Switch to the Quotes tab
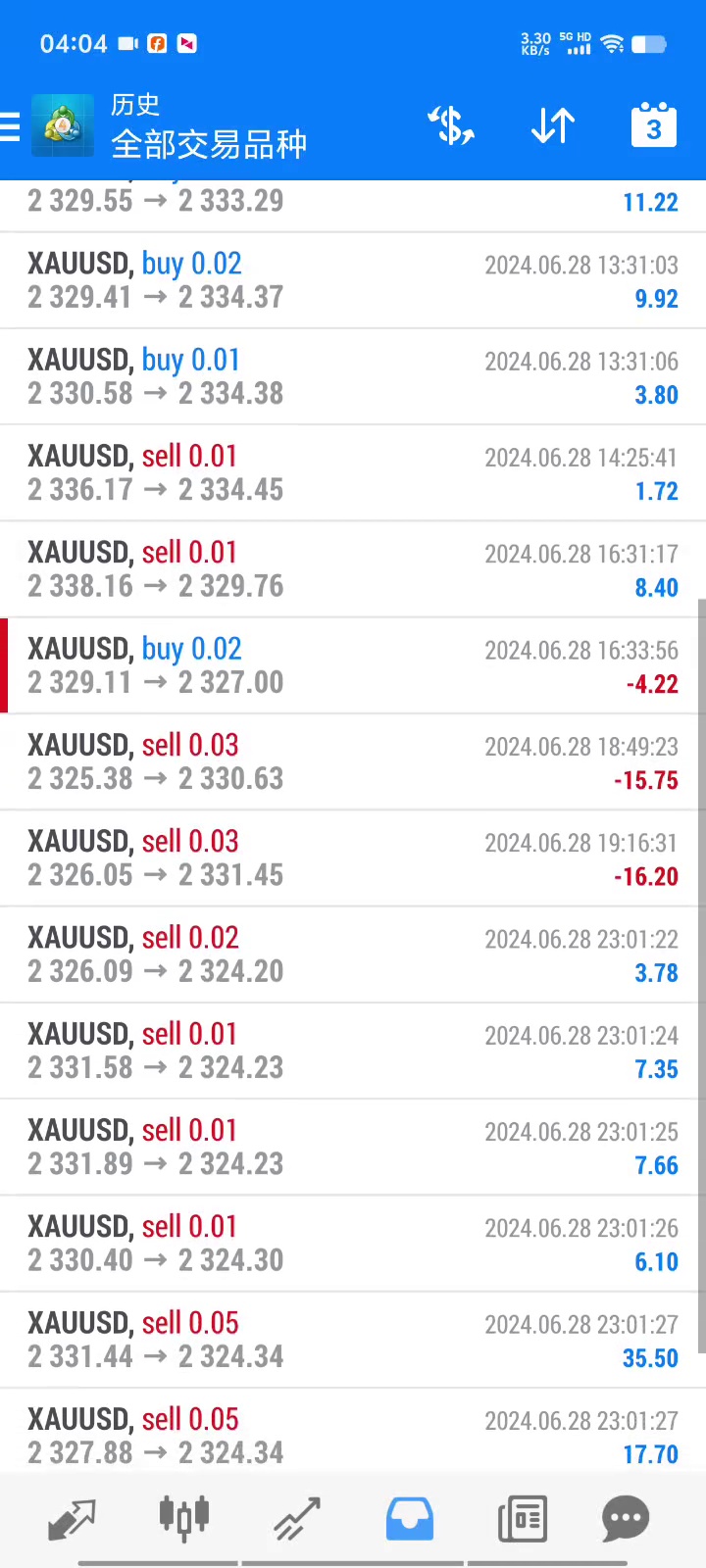Screen dimensions: 706x1568 click(72, 1519)
